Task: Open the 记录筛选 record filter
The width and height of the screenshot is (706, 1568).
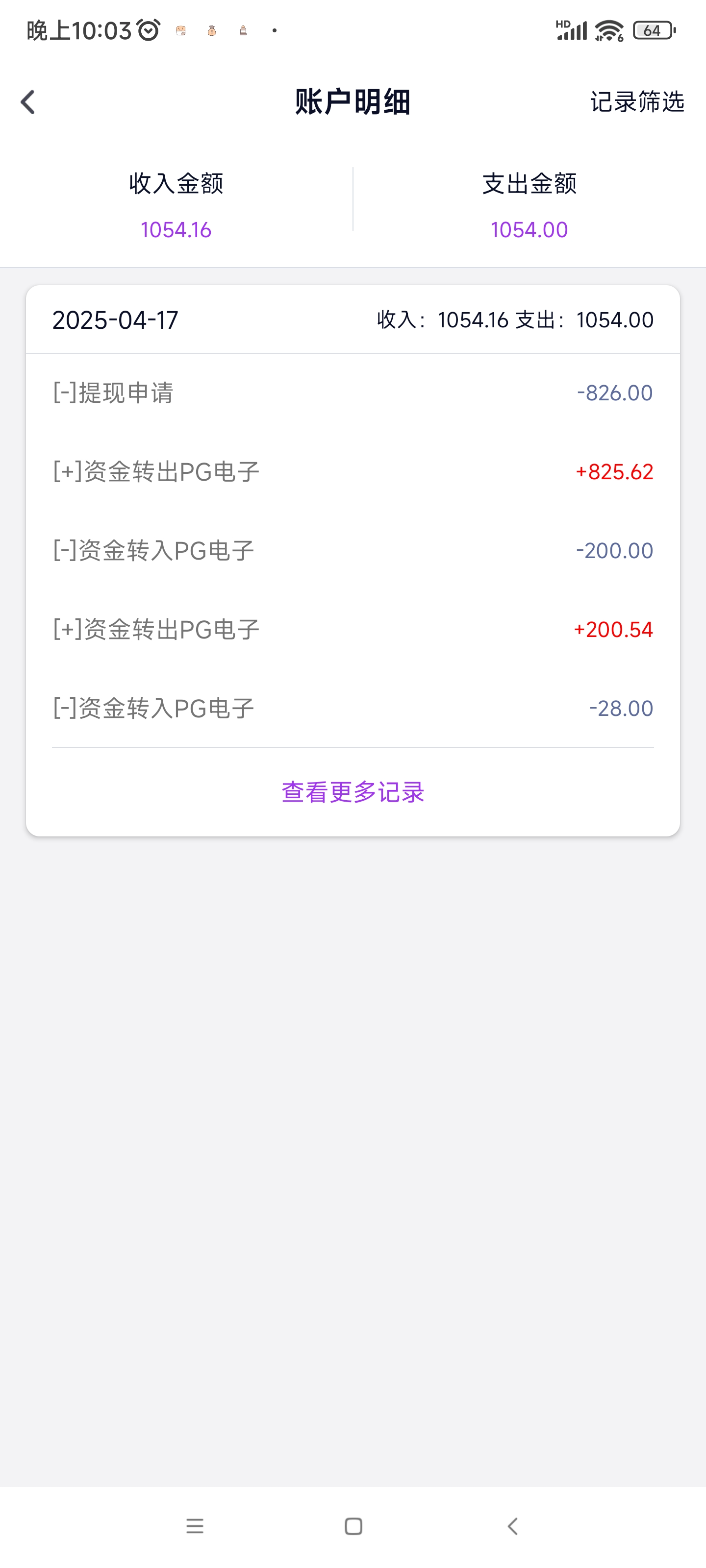Action: [636, 101]
